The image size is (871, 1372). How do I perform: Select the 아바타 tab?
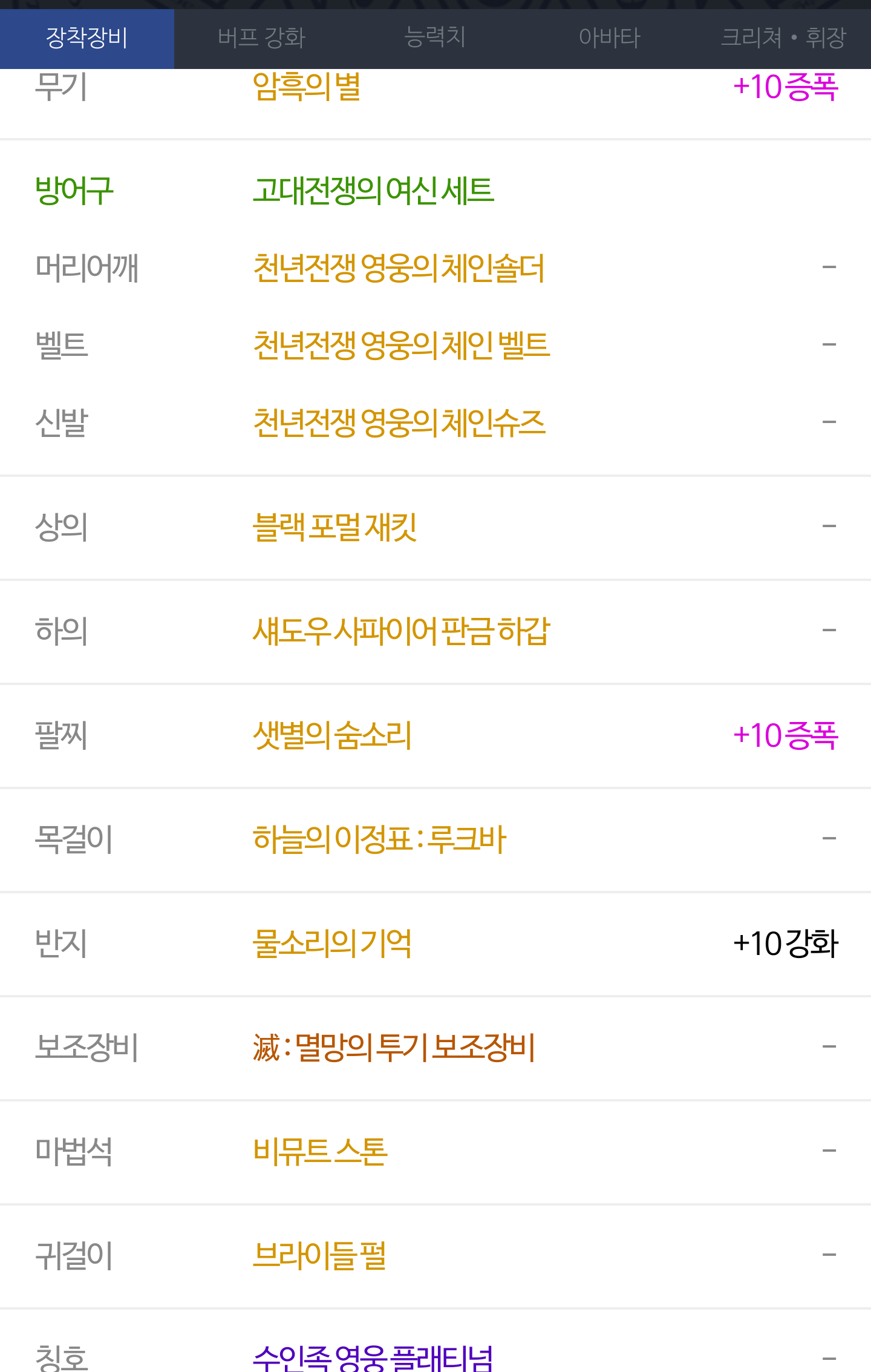[x=609, y=38]
